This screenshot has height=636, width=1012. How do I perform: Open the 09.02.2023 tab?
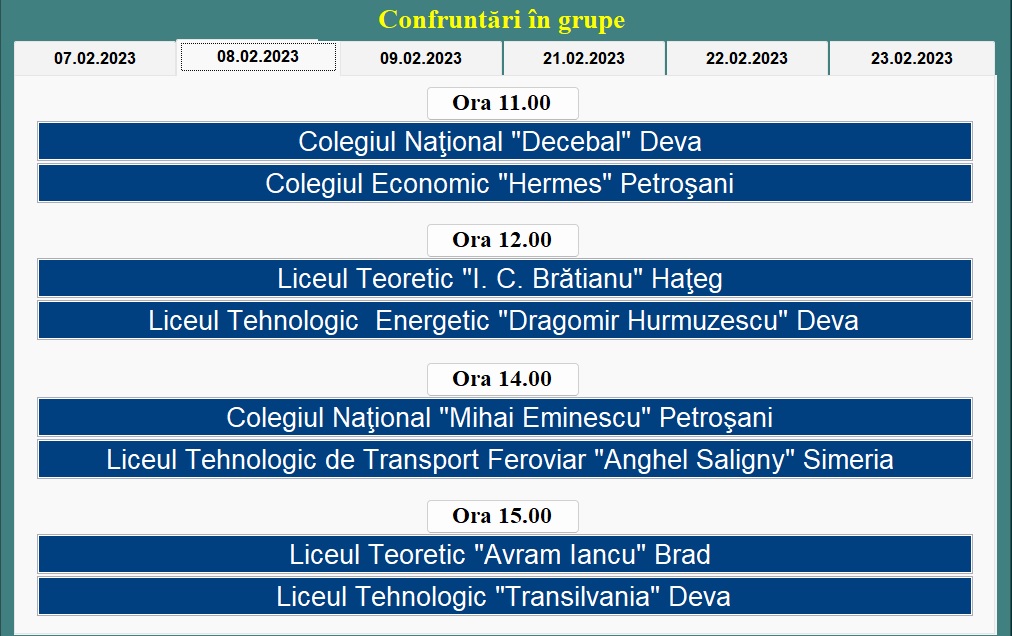click(x=421, y=58)
